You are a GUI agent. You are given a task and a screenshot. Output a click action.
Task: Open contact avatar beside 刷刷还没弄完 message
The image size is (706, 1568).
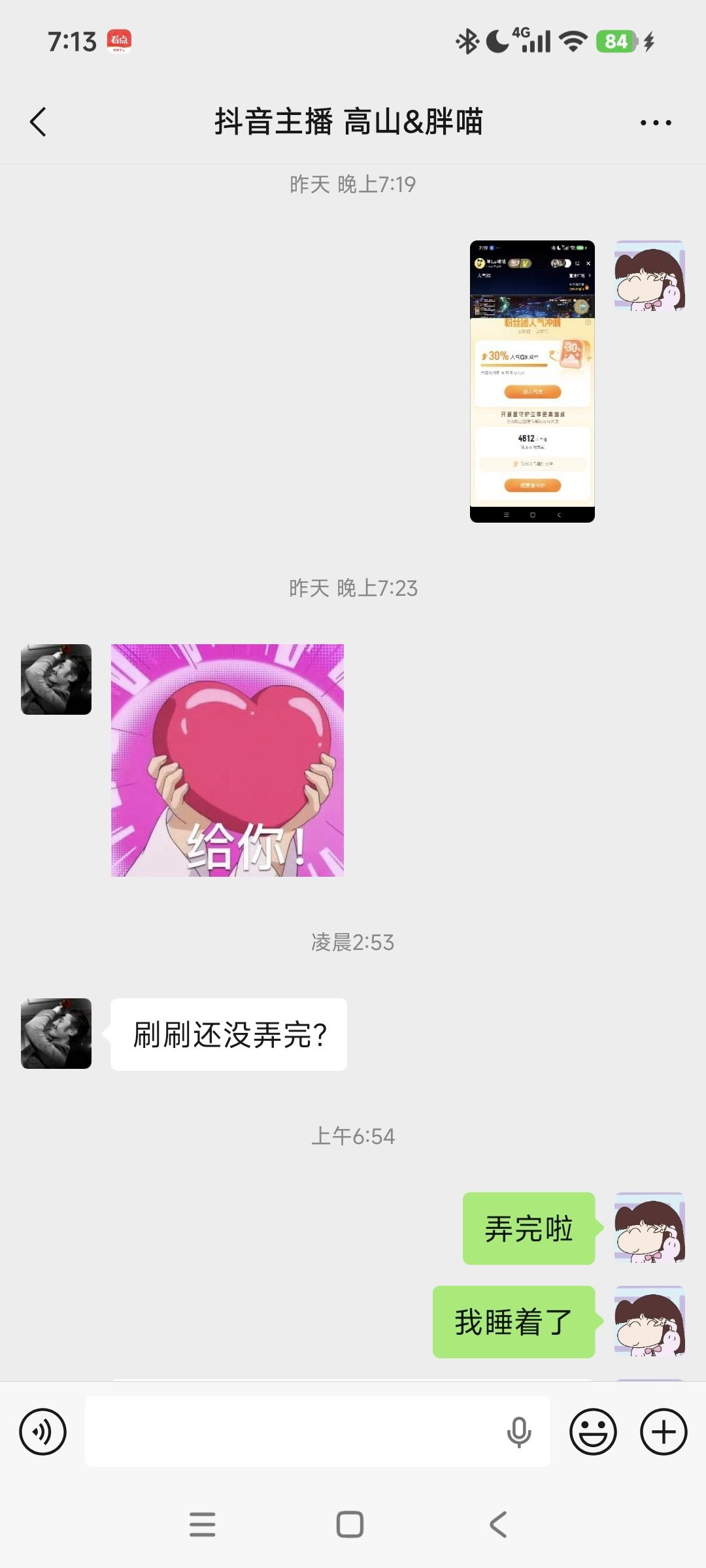tap(56, 1033)
